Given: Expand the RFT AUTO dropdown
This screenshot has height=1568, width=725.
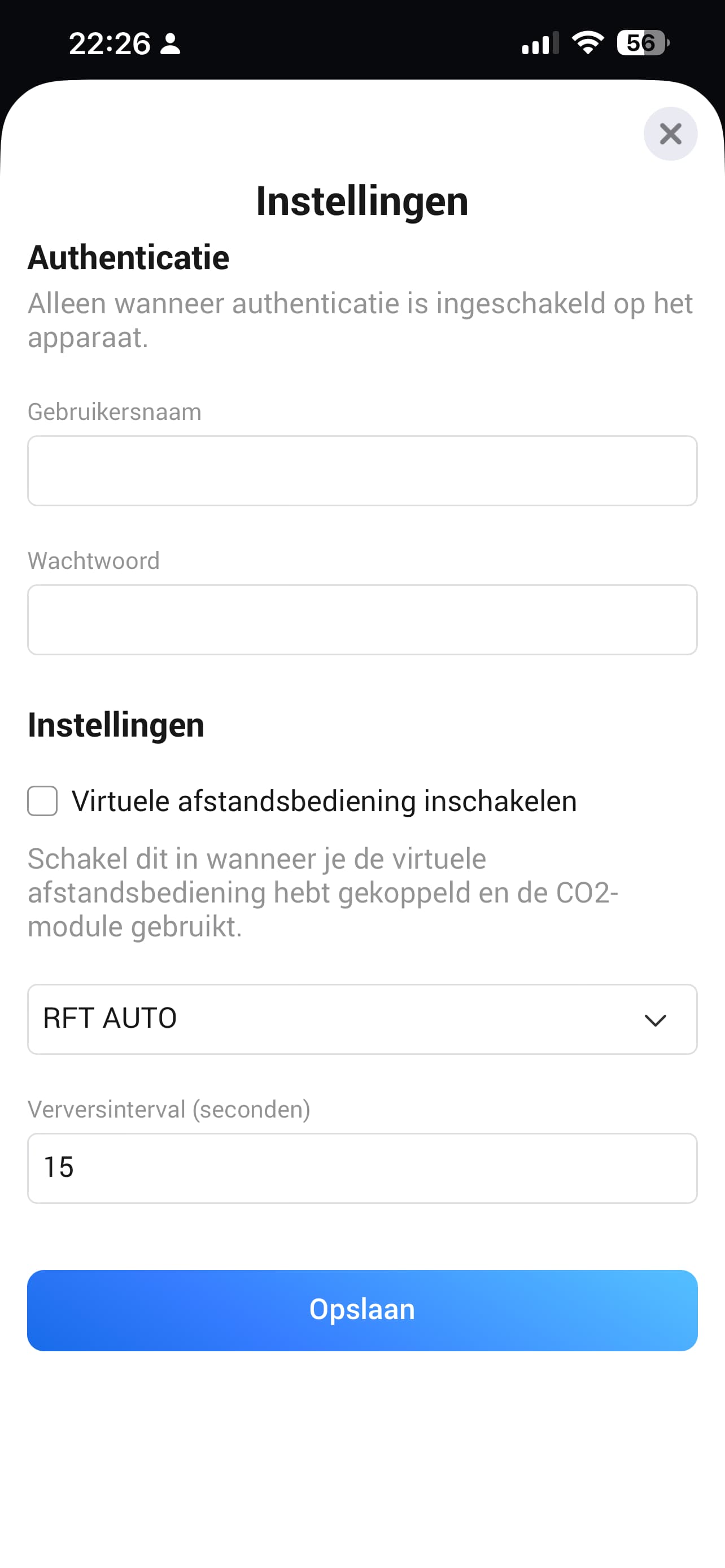Looking at the screenshot, I should (x=362, y=1019).
